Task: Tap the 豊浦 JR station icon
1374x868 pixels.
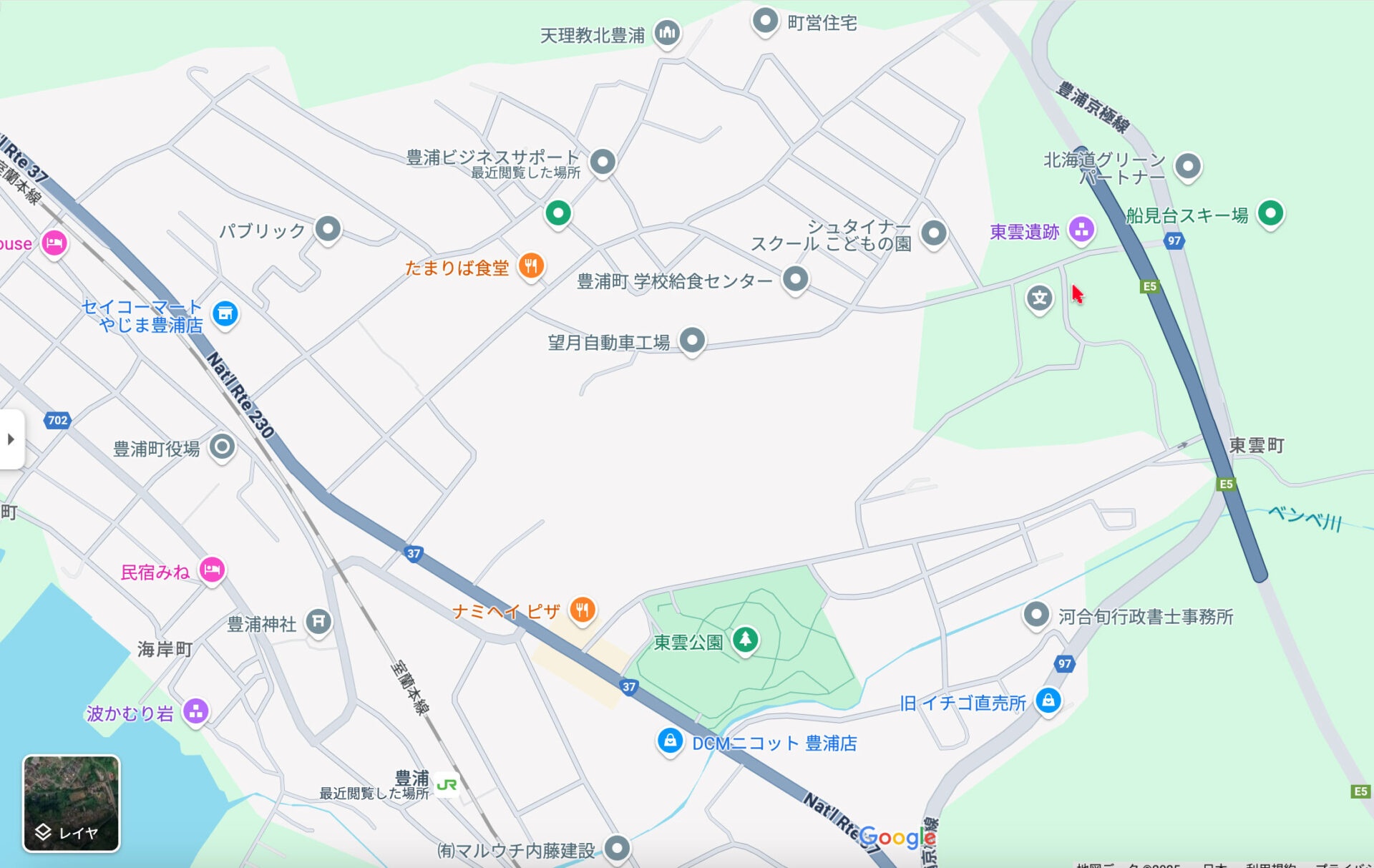Action: [x=447, y=785]
